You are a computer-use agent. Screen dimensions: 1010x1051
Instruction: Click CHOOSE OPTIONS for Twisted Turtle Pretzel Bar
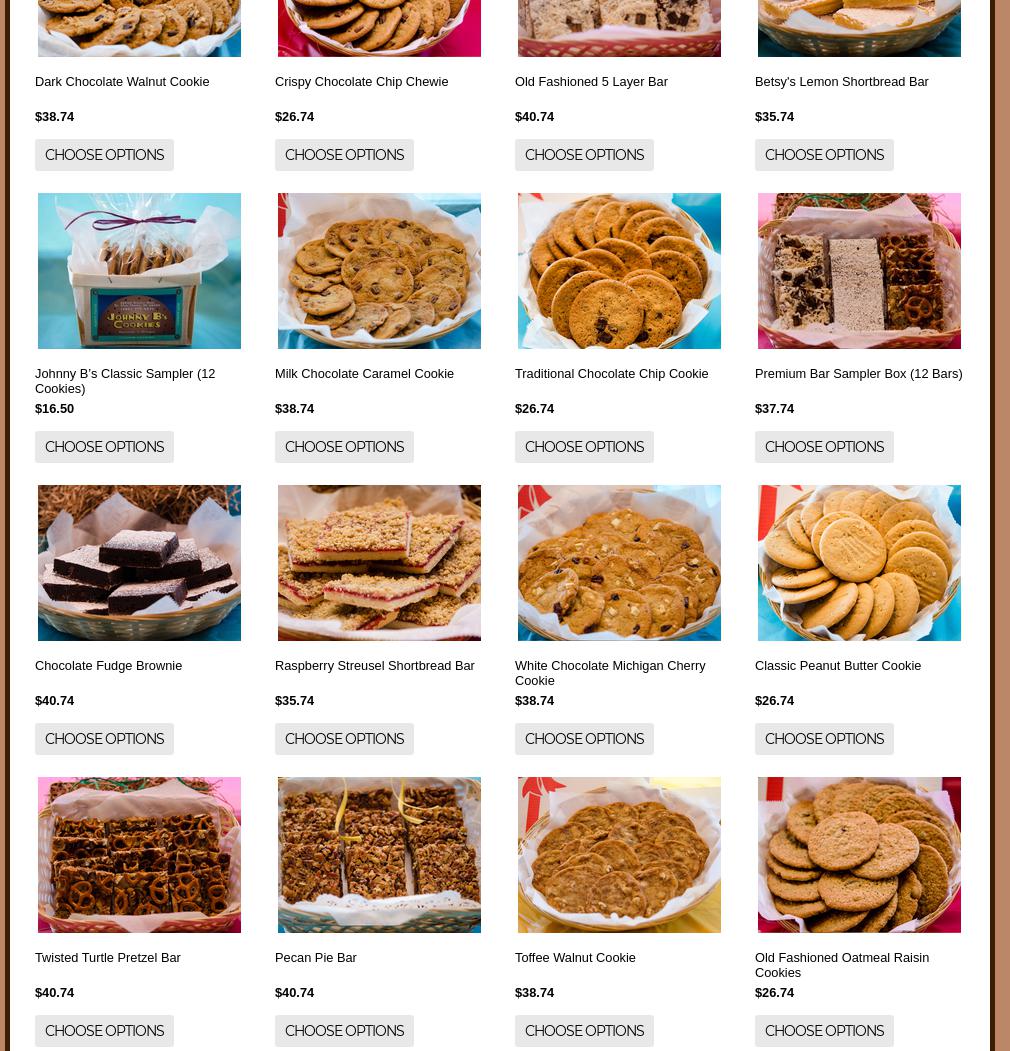point(104,1031)
